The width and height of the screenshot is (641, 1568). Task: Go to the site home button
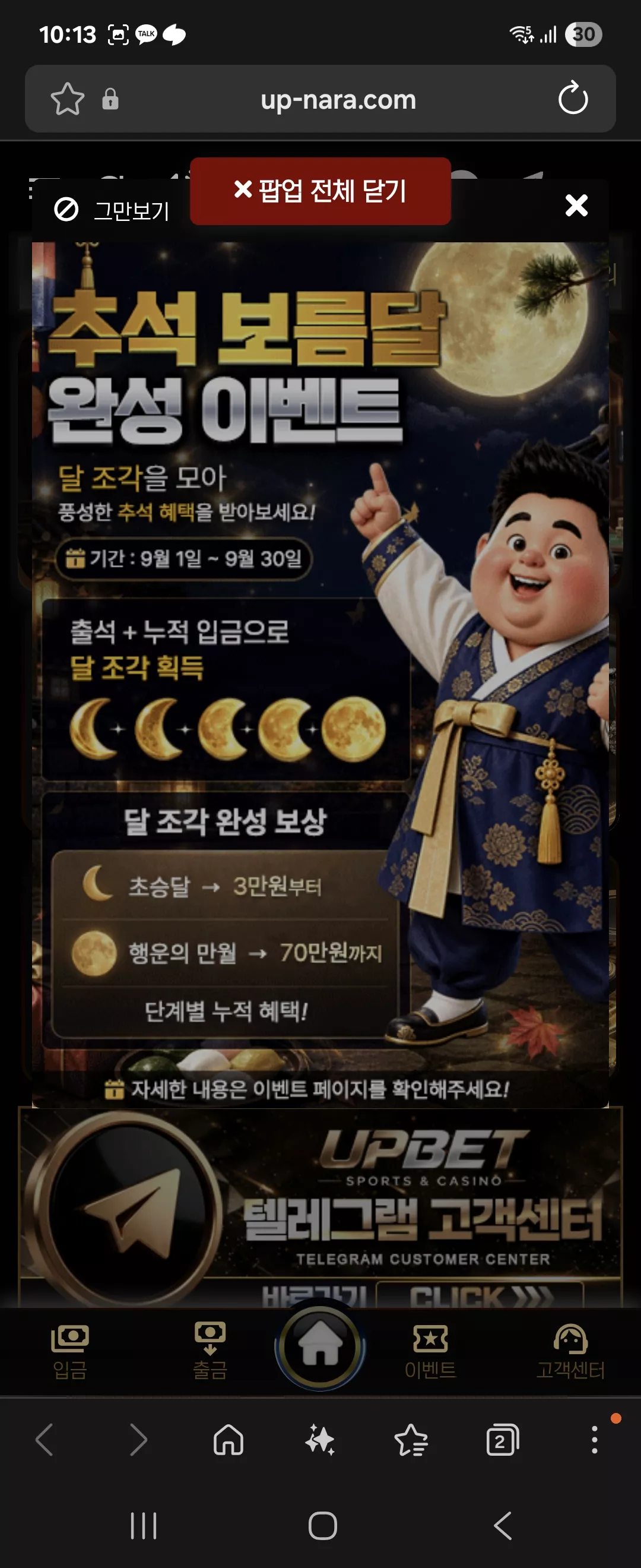click(x=320, y=1347)
